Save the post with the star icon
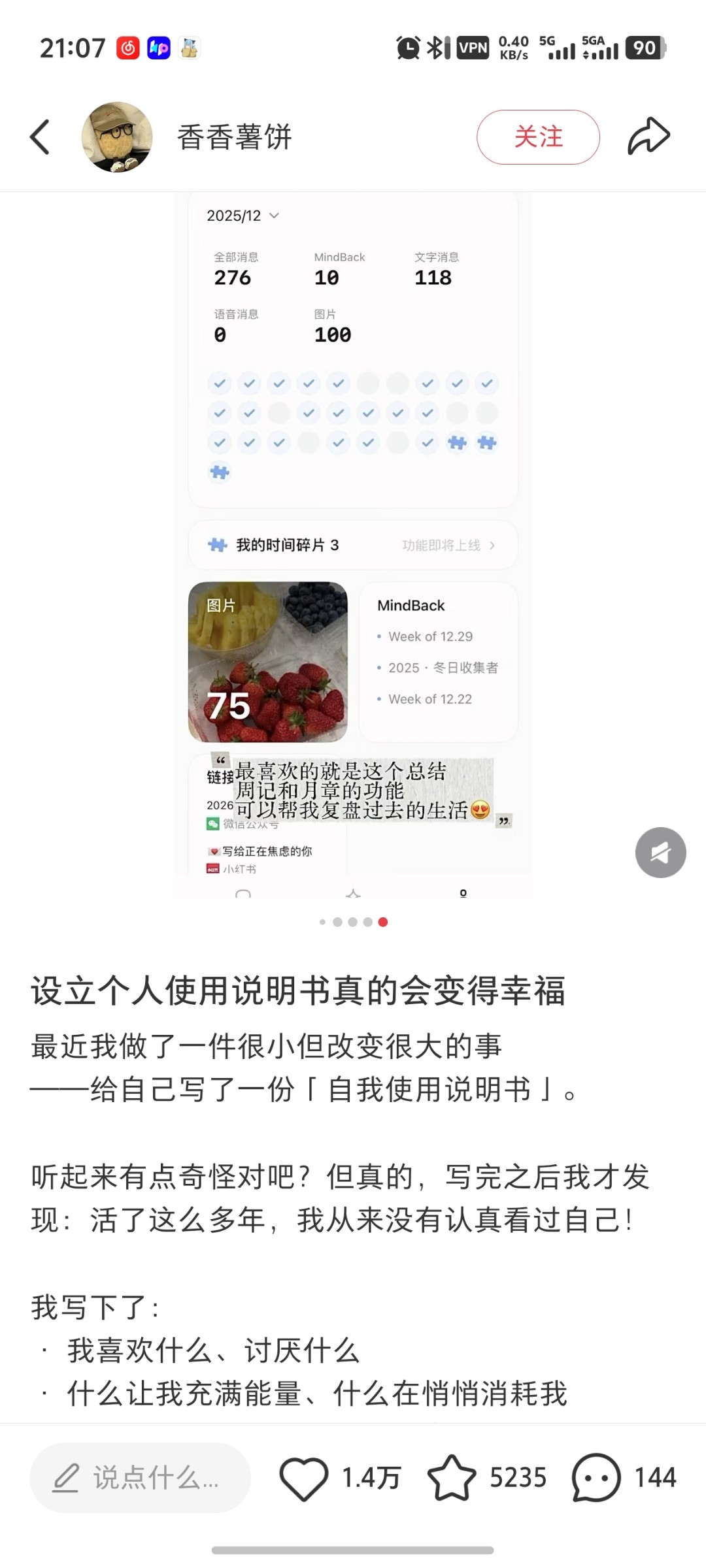The height and width of the screenshot is (1568, 706). (x=452, y=1478)
